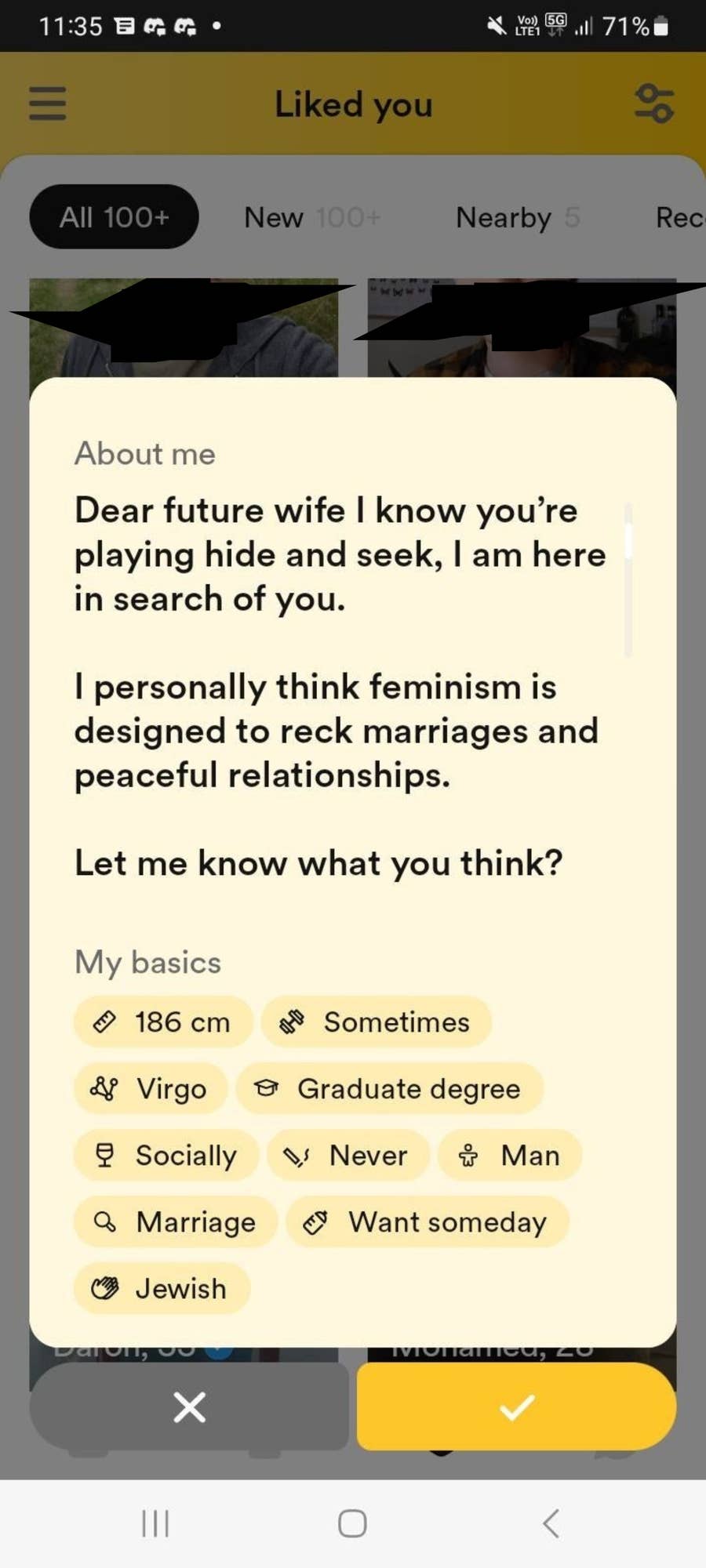Open the Nearby 5 tab
Viewport: 706px width, 1568px height.
(x=515, y=217)
